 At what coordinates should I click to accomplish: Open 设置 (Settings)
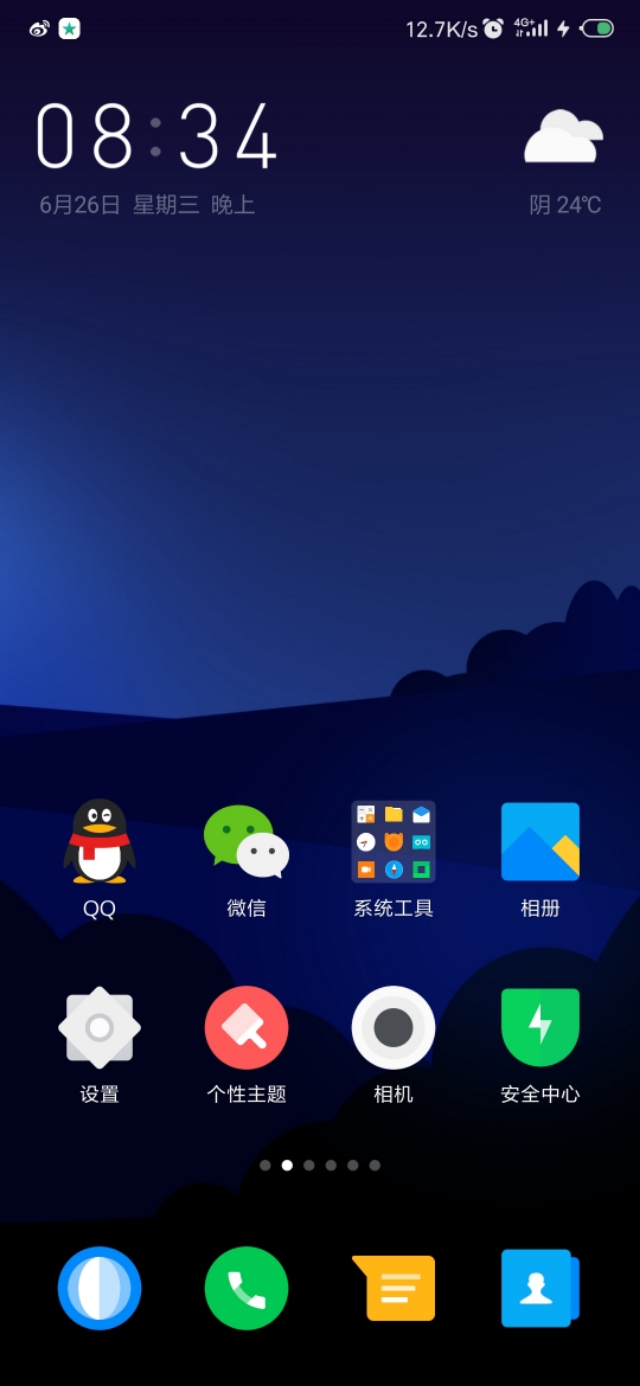pyautogui.click(x=99, y=1028)
